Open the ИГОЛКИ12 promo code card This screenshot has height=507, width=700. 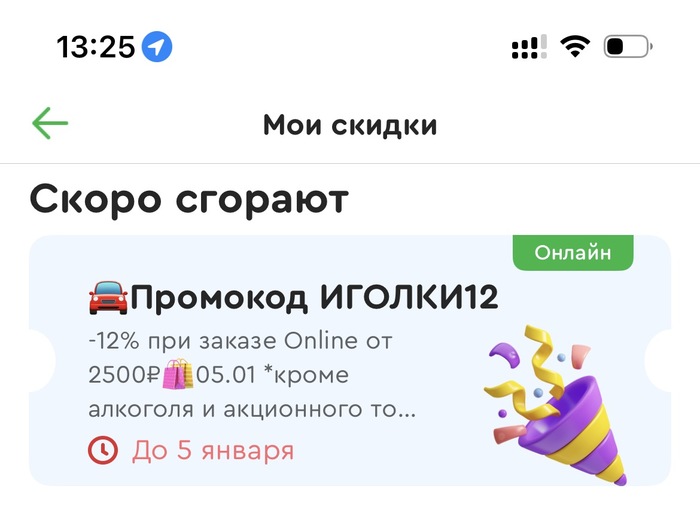pyautogui.click(x=300, y=360)
